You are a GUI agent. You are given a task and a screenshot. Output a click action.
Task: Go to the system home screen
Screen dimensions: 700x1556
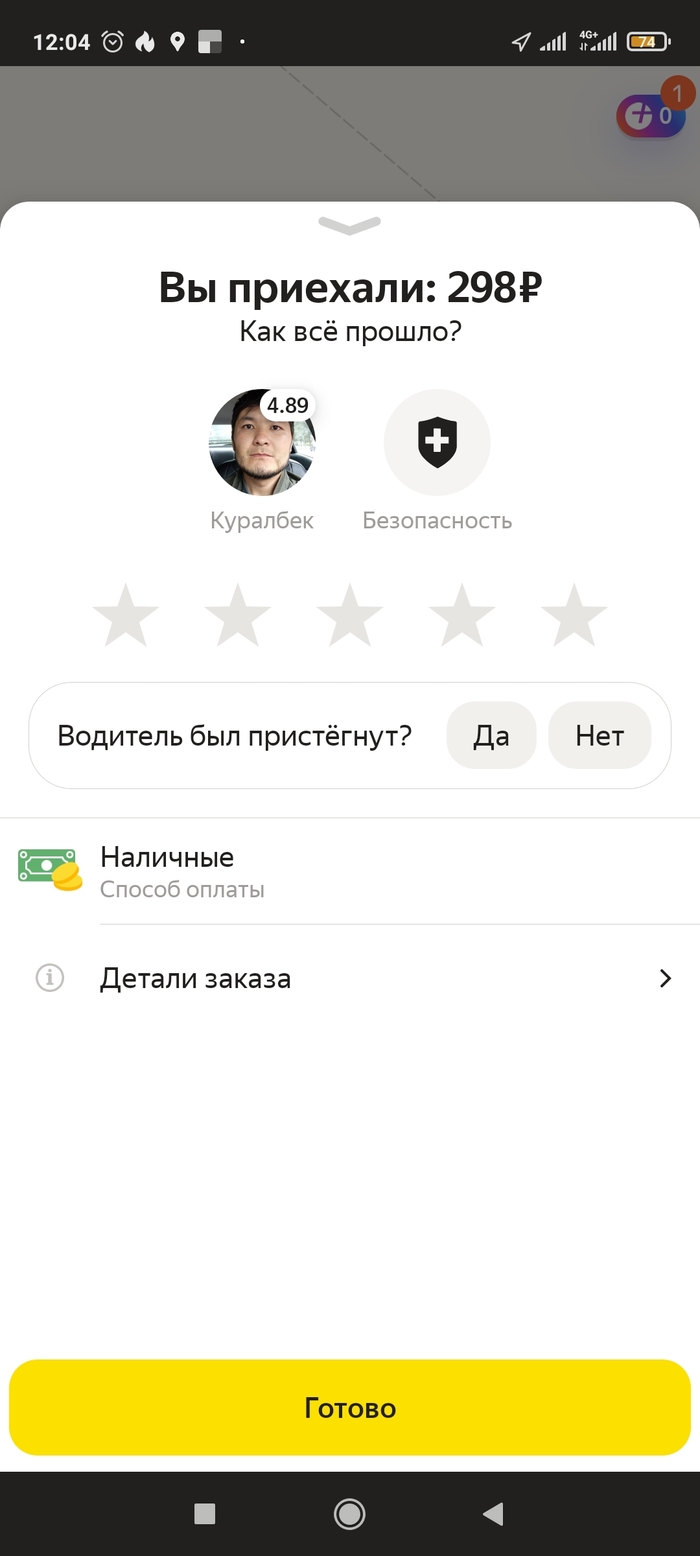tap(349, 1514)
